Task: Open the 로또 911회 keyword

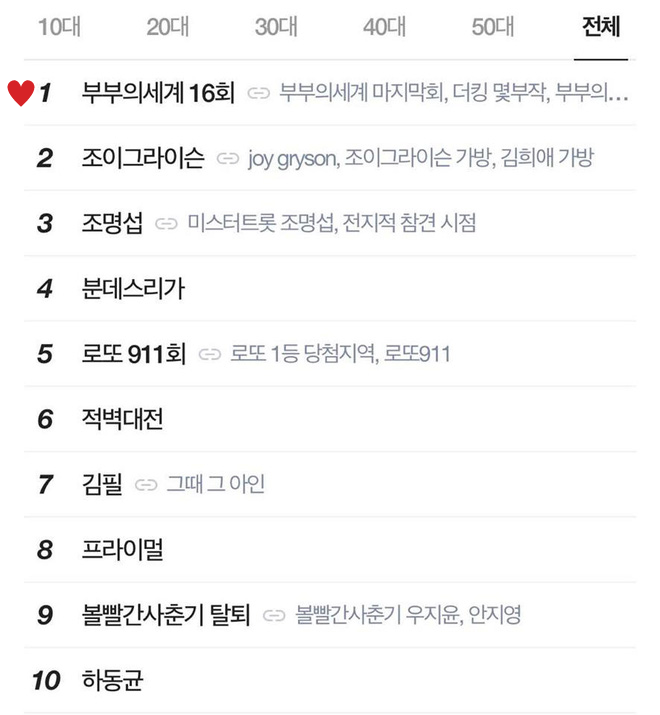Action: [134, 354]
